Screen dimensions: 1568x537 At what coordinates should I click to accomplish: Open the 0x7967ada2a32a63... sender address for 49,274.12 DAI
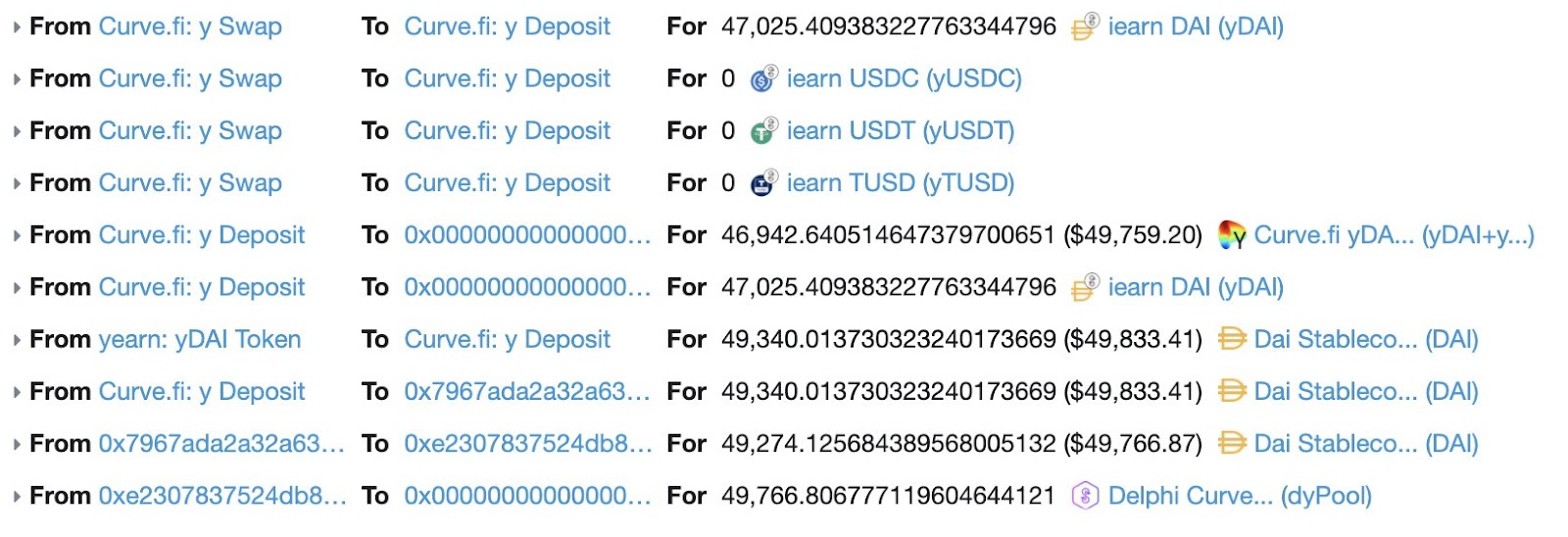(x=221, y=444)
